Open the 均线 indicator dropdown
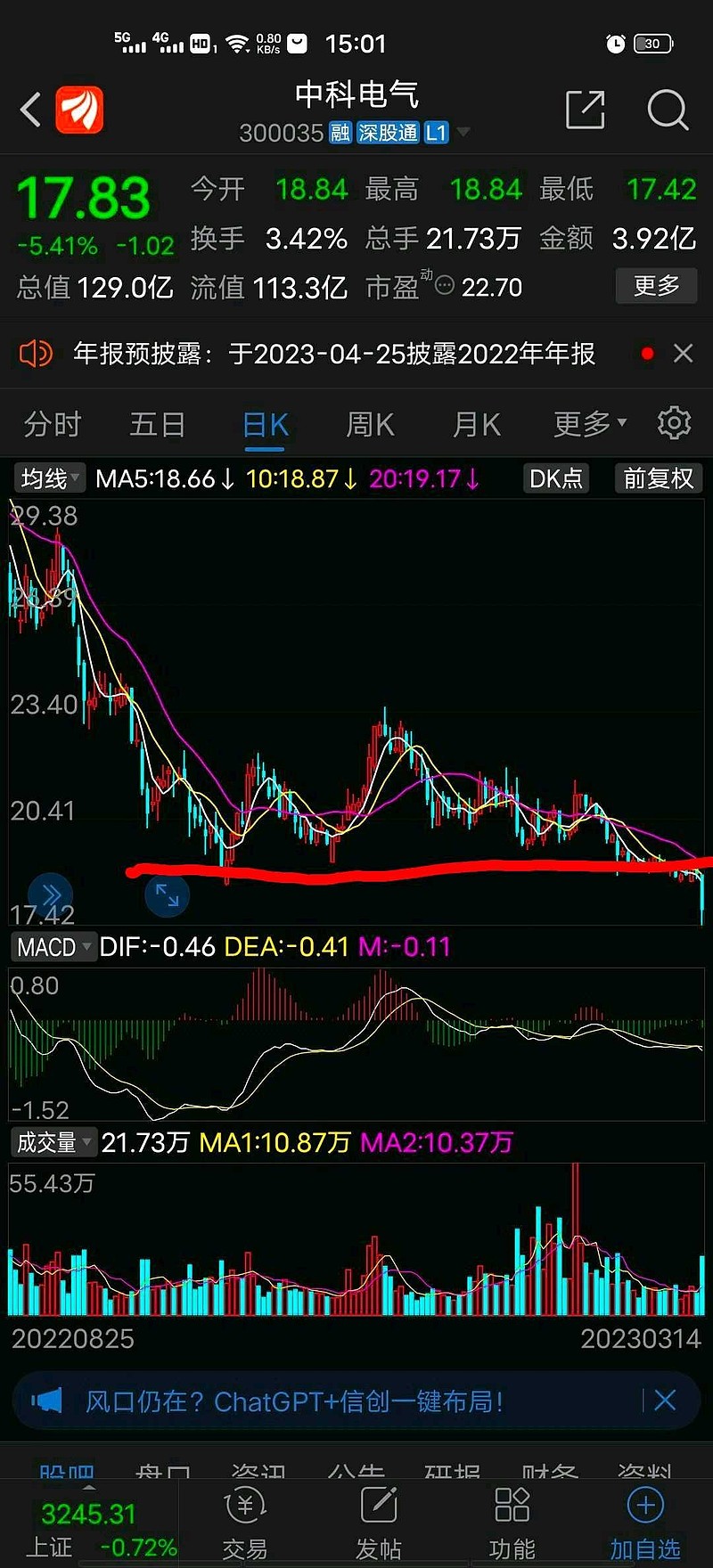This screenshot has width=713, height=1568. 49,478
